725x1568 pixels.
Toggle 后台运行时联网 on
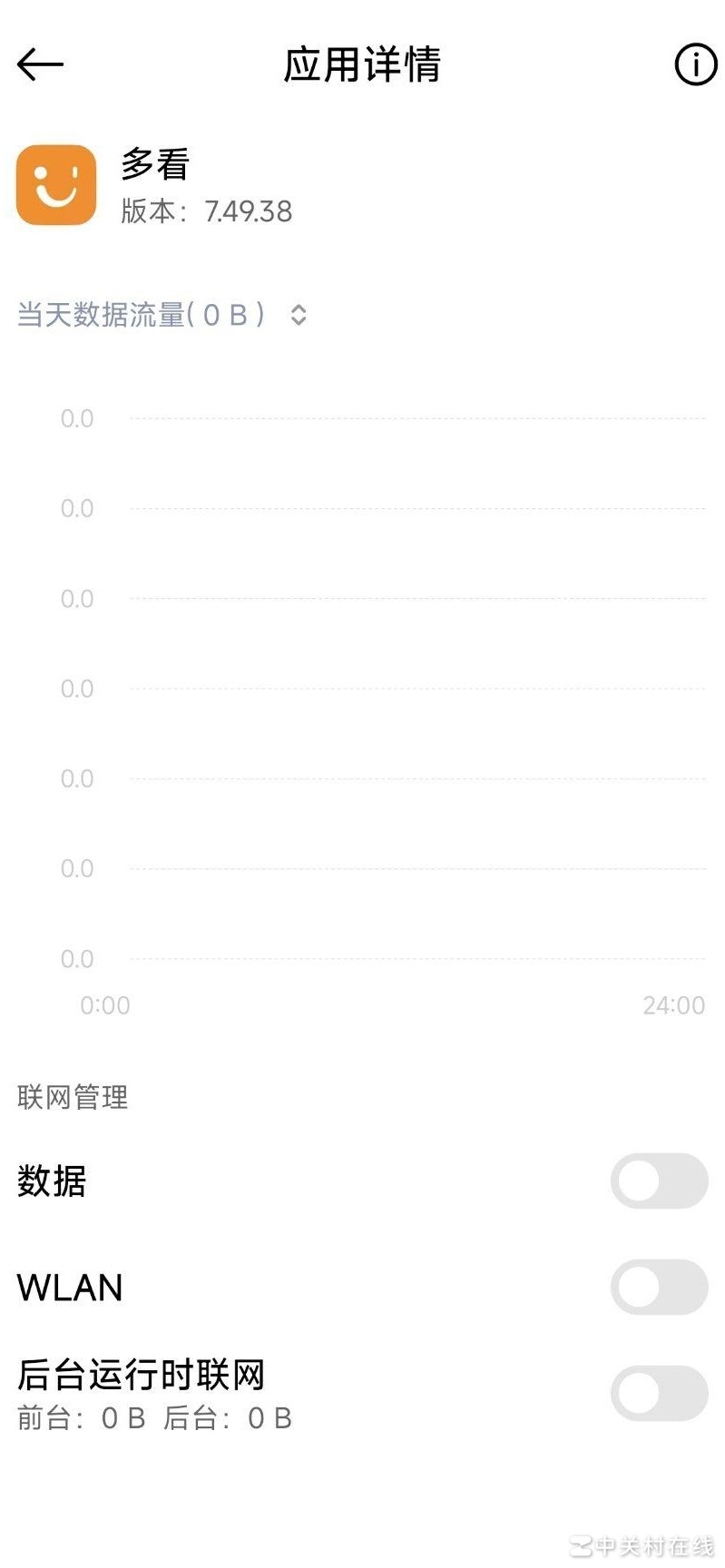(659, 1393)
